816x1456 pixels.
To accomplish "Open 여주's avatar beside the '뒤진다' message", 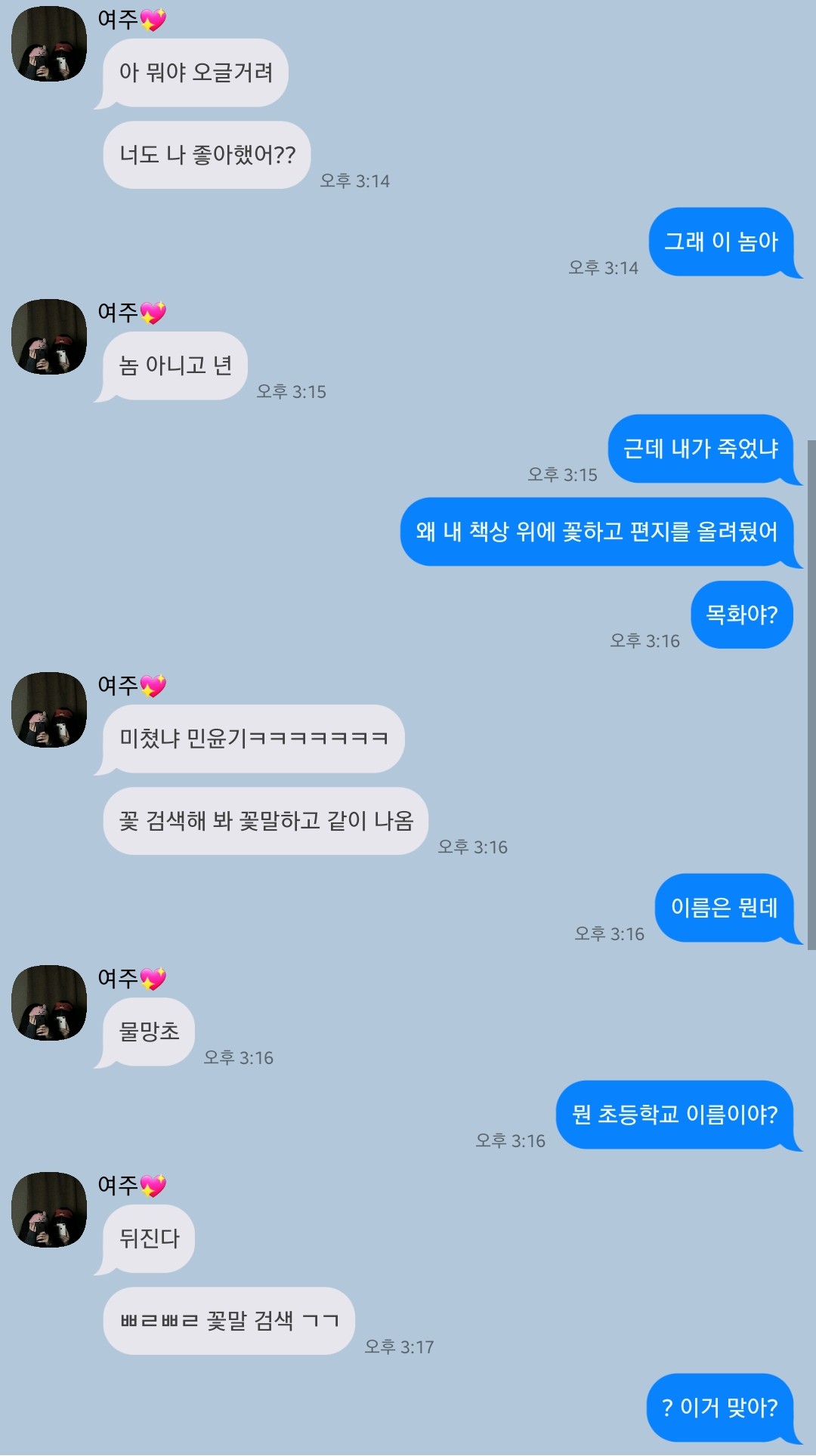I will coord(49,1210).
